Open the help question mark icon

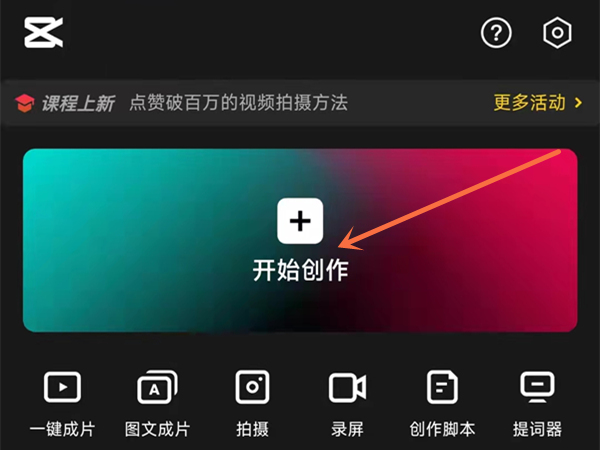coord(496,33)
